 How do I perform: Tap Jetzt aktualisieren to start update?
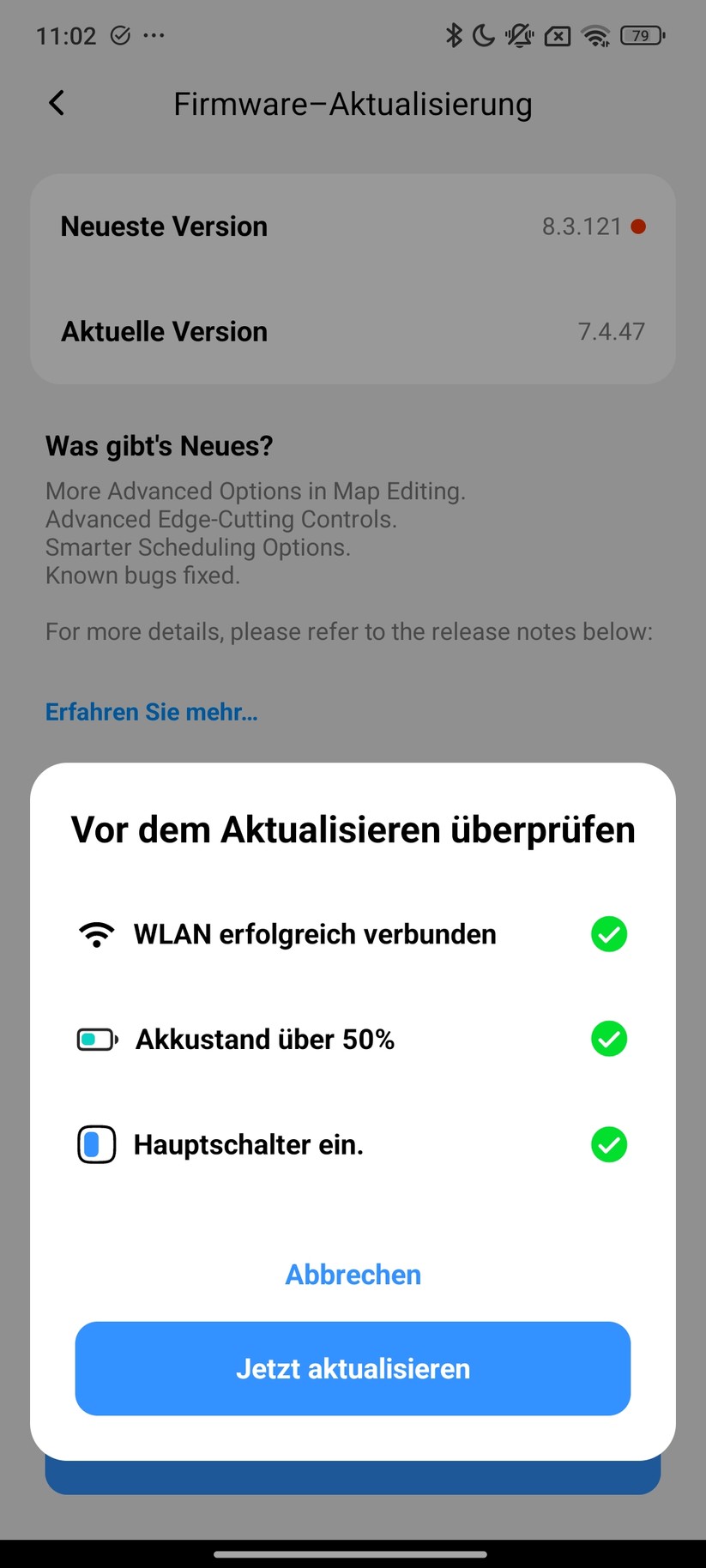(x=353, y=1368)
